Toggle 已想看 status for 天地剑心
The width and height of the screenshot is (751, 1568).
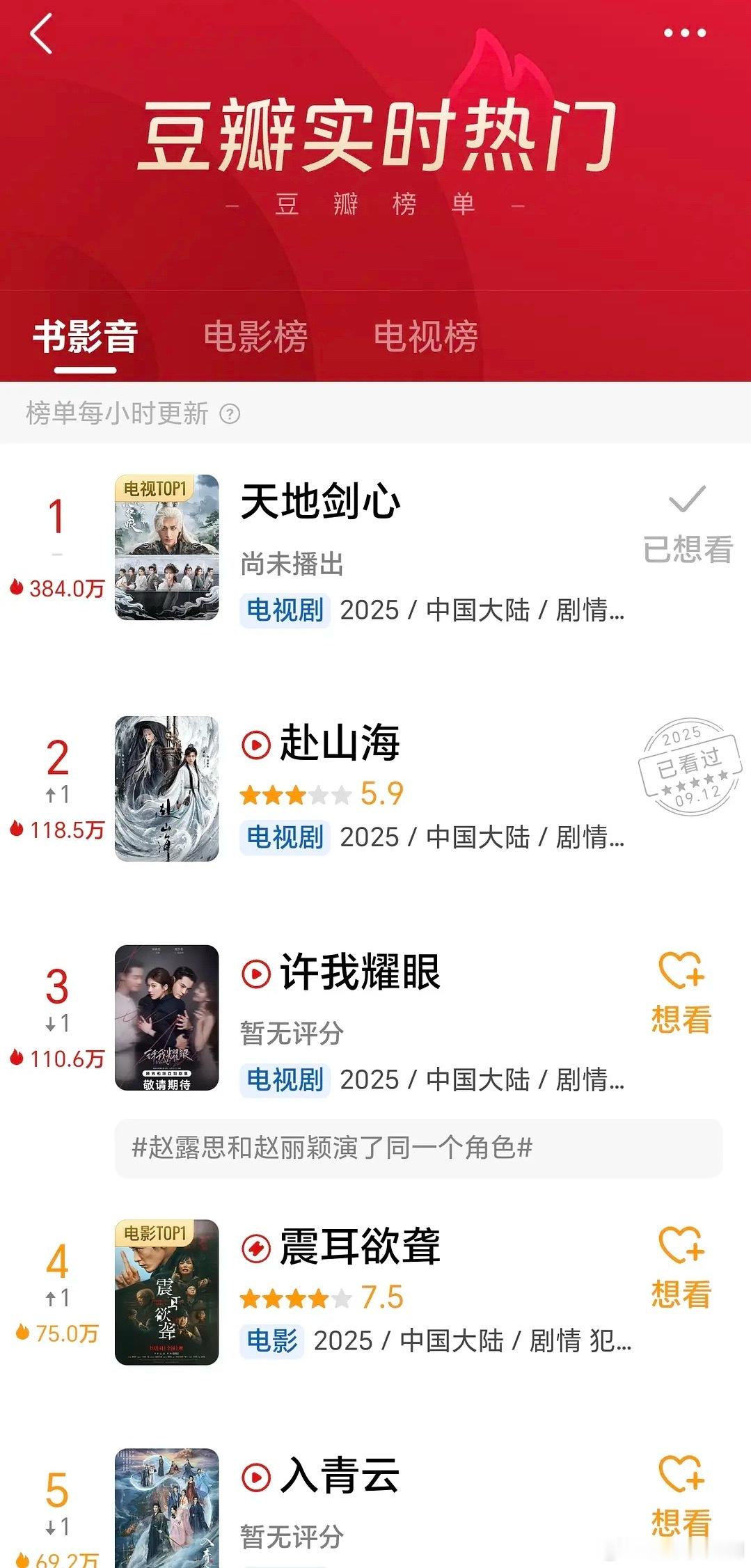tap(687, 524)
